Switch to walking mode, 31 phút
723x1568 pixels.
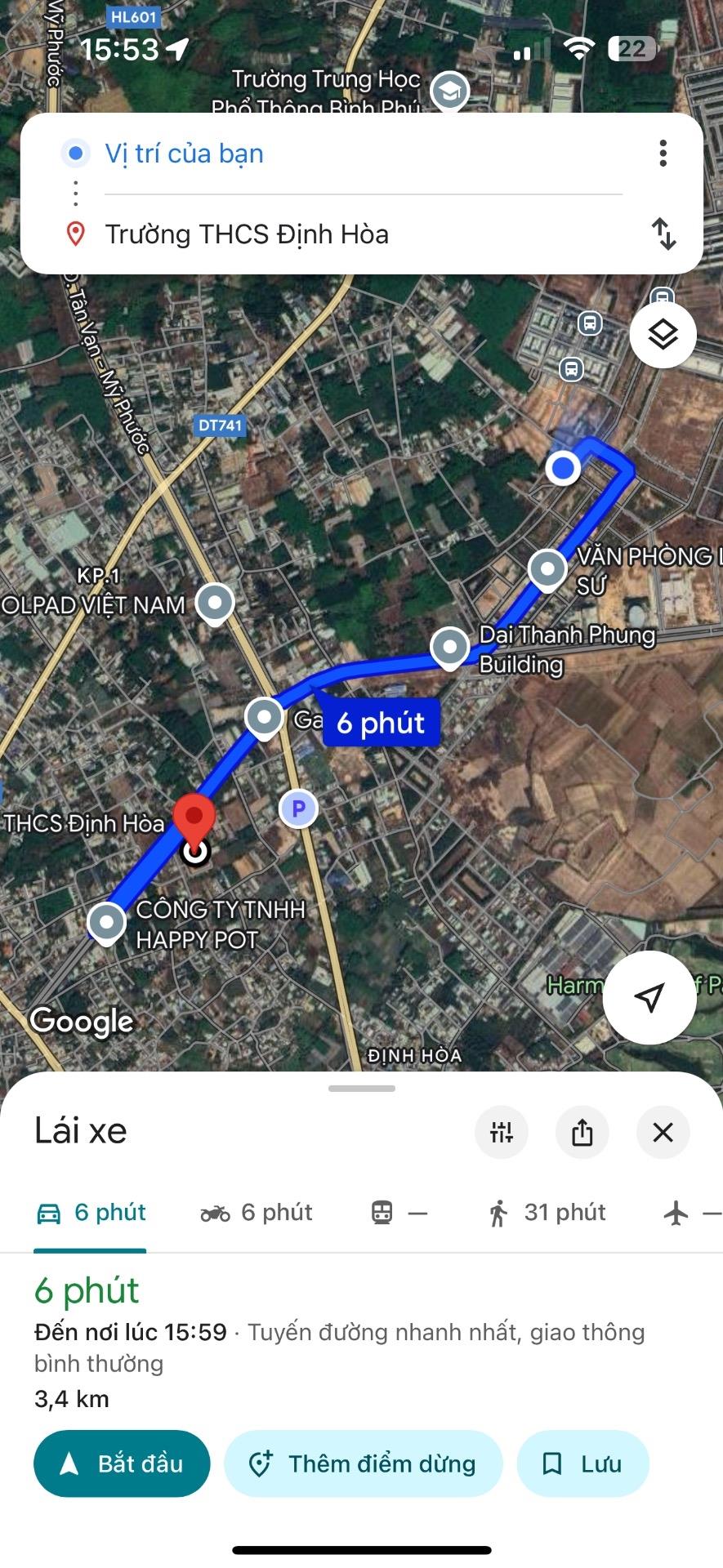point(547,1213)
